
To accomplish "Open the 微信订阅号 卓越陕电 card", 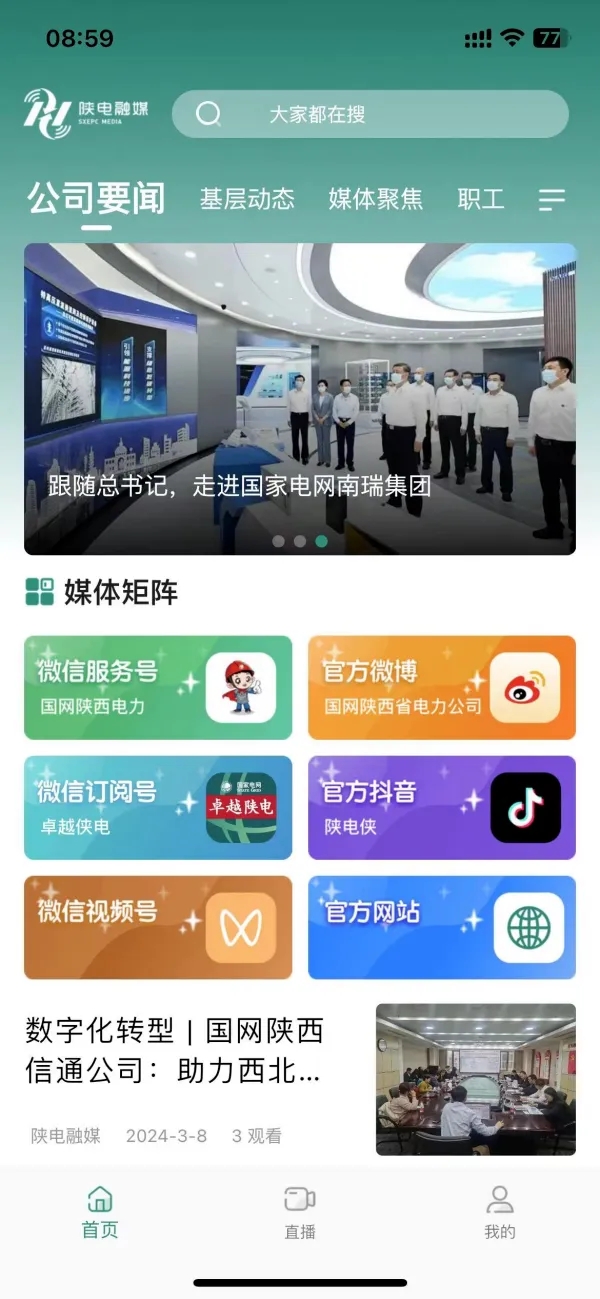I will (158, 807).
